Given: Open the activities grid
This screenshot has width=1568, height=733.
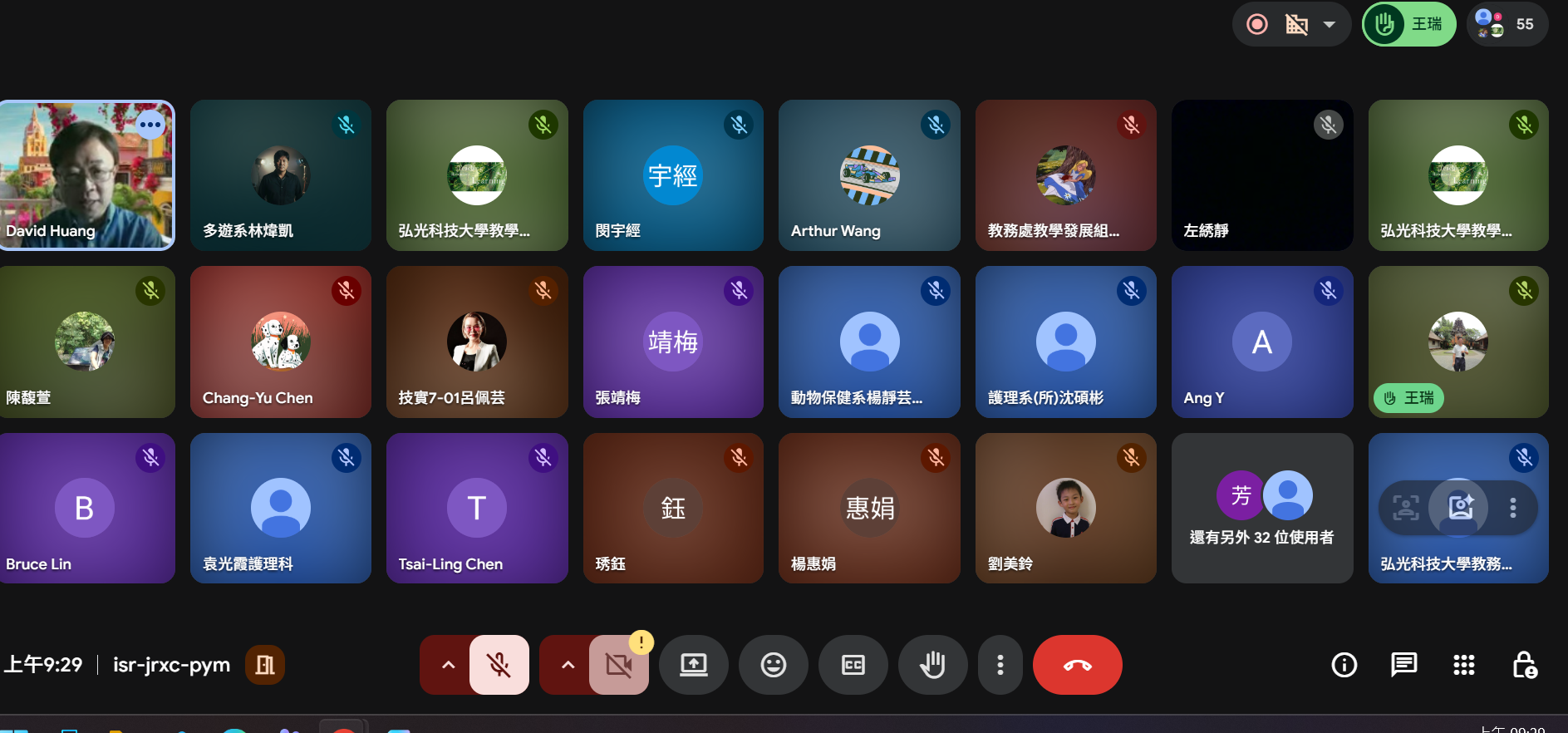Looking at the screenshot, I should pyautogui.click(x=1463, y=665).
